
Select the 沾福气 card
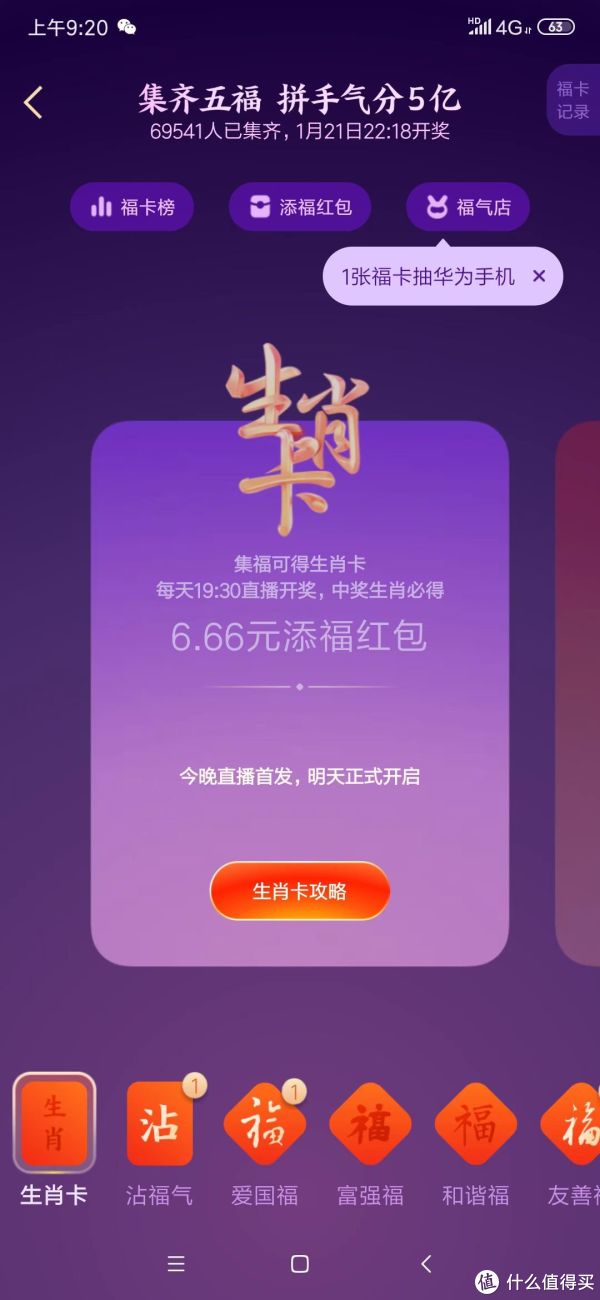[160, 1124]
